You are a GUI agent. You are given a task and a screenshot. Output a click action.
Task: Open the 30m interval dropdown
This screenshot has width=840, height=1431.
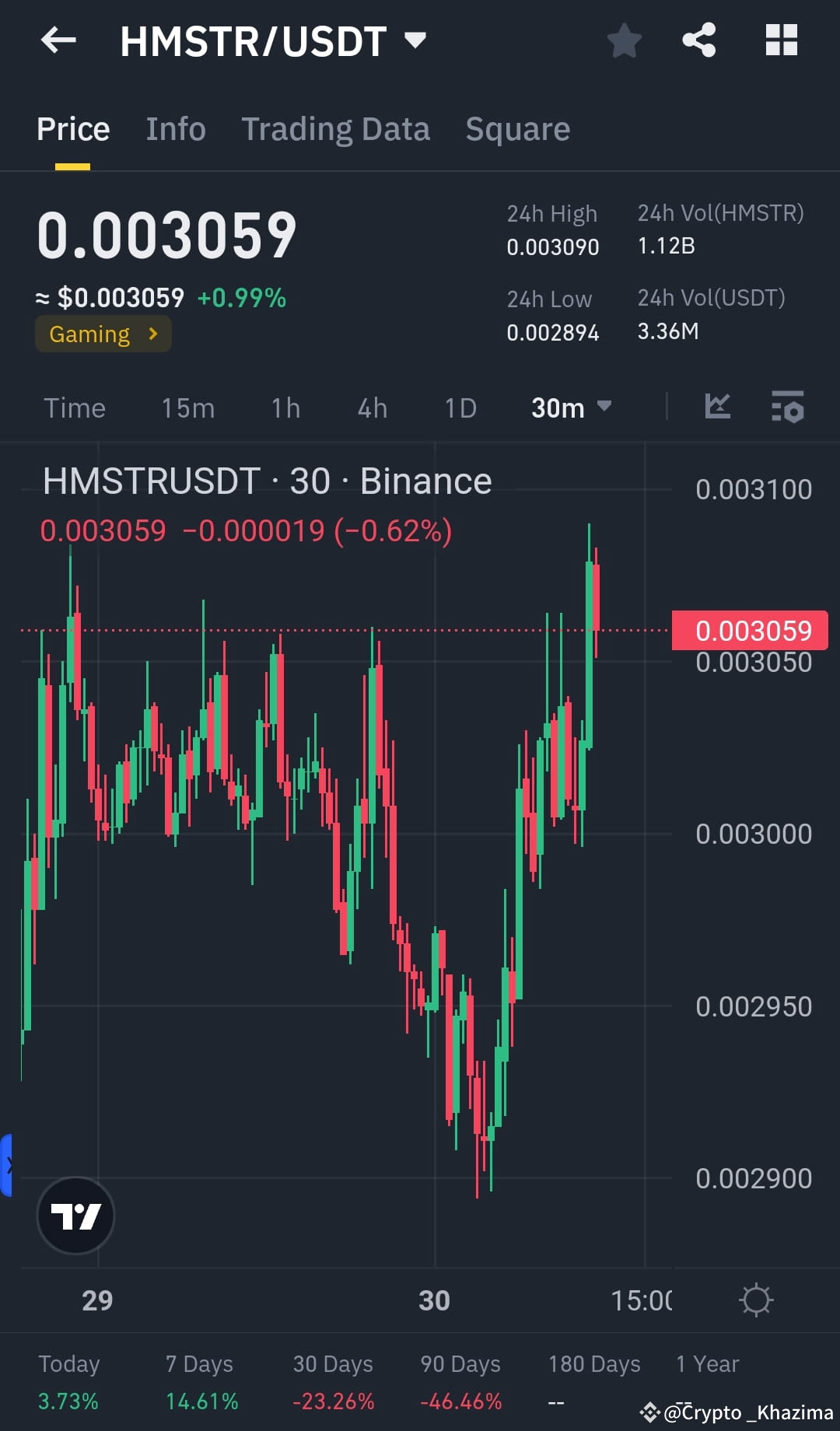(x=572, y=407)
